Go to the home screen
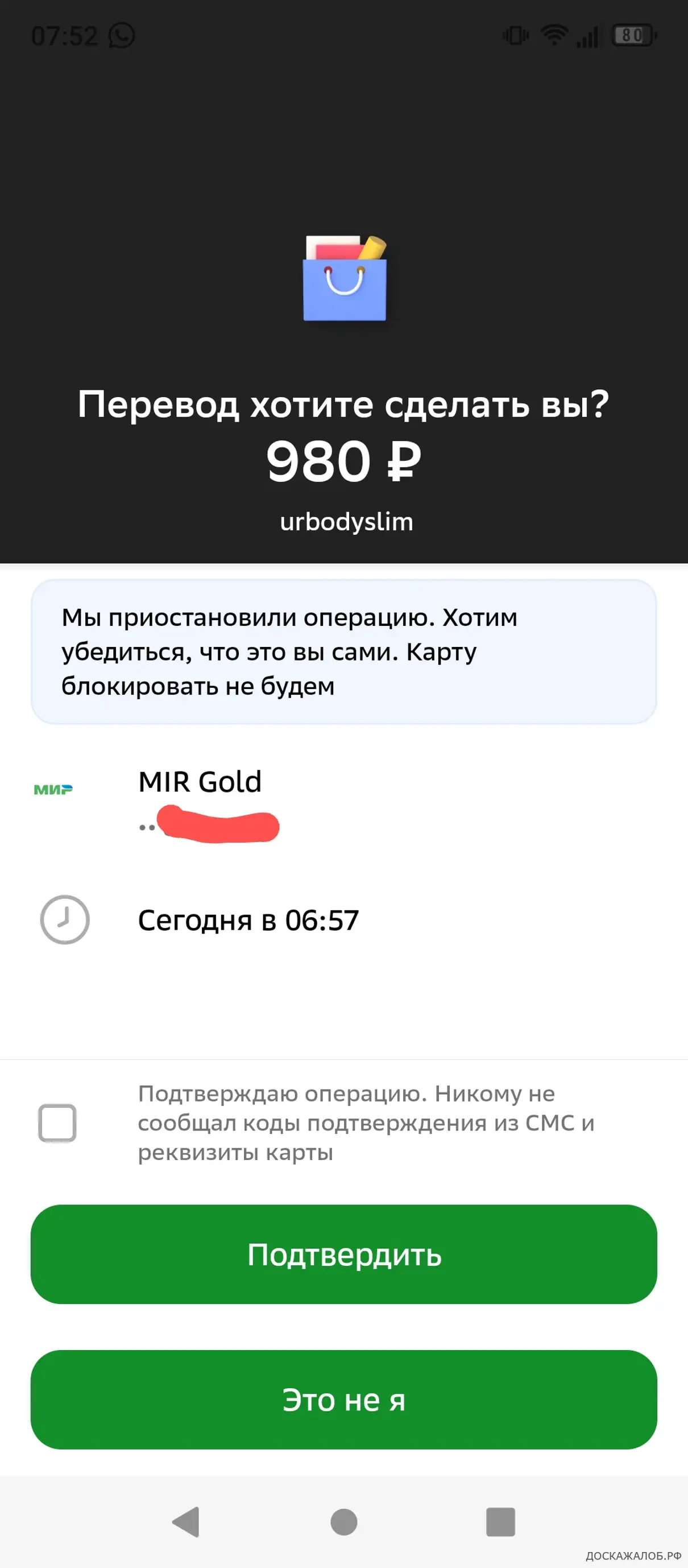 coord(343,1522)
